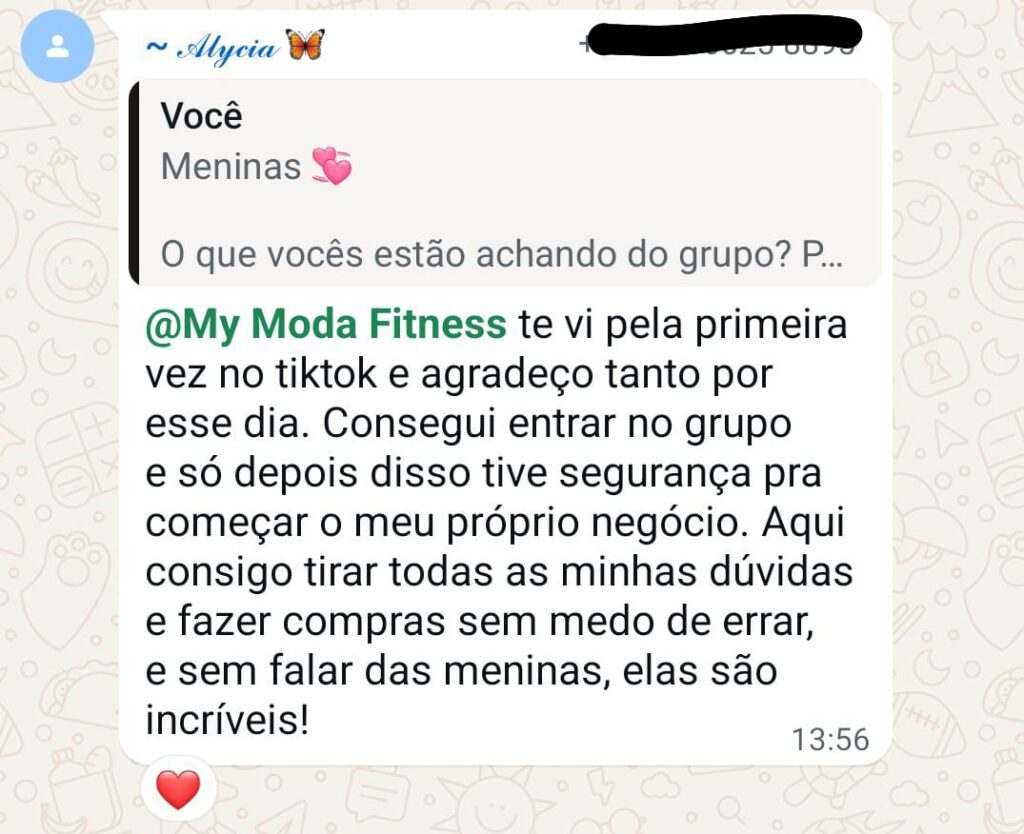The width and height of the screenshot is (1024, 834).
Task: View the heart reaction on the message
Action: point(179,790)
